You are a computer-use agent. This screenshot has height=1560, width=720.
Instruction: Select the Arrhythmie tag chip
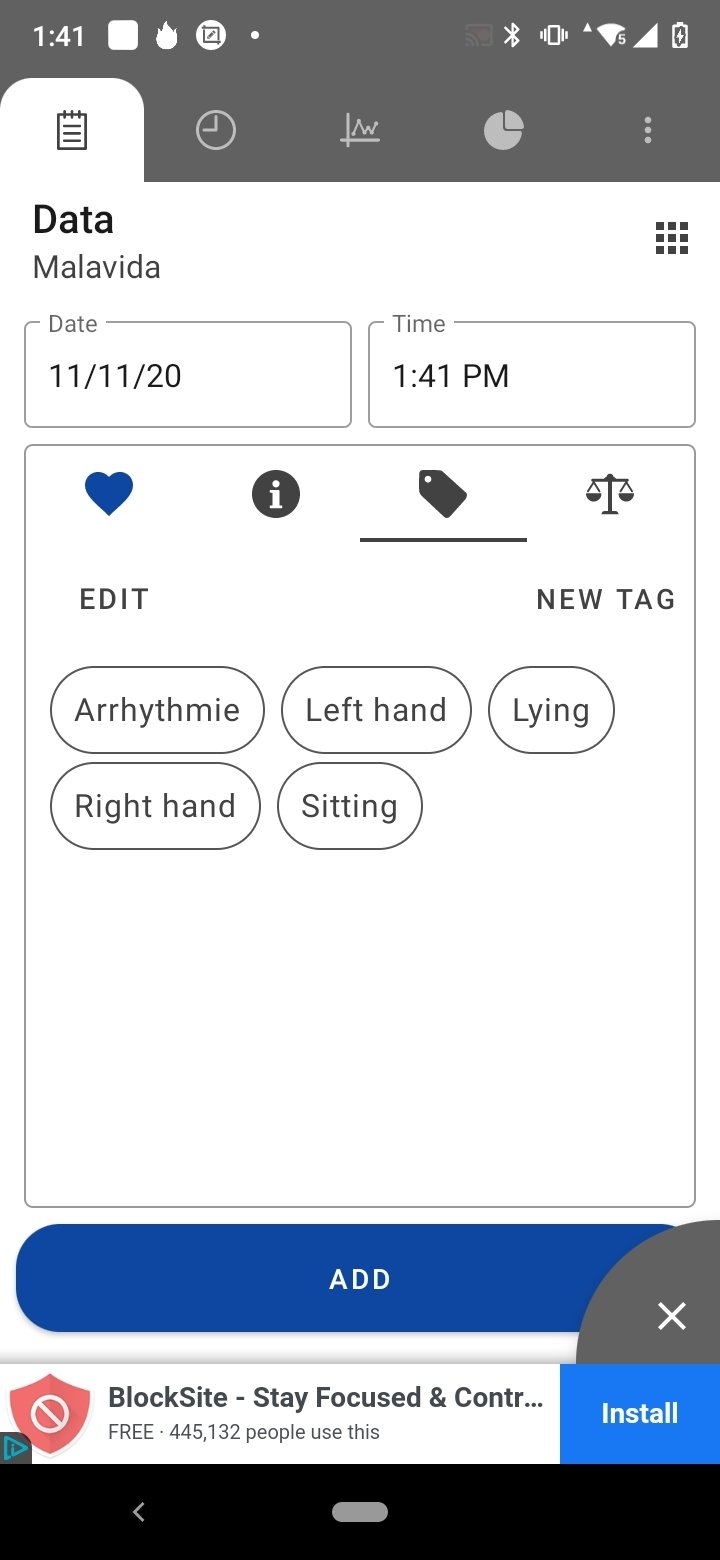tap(157, 710)
